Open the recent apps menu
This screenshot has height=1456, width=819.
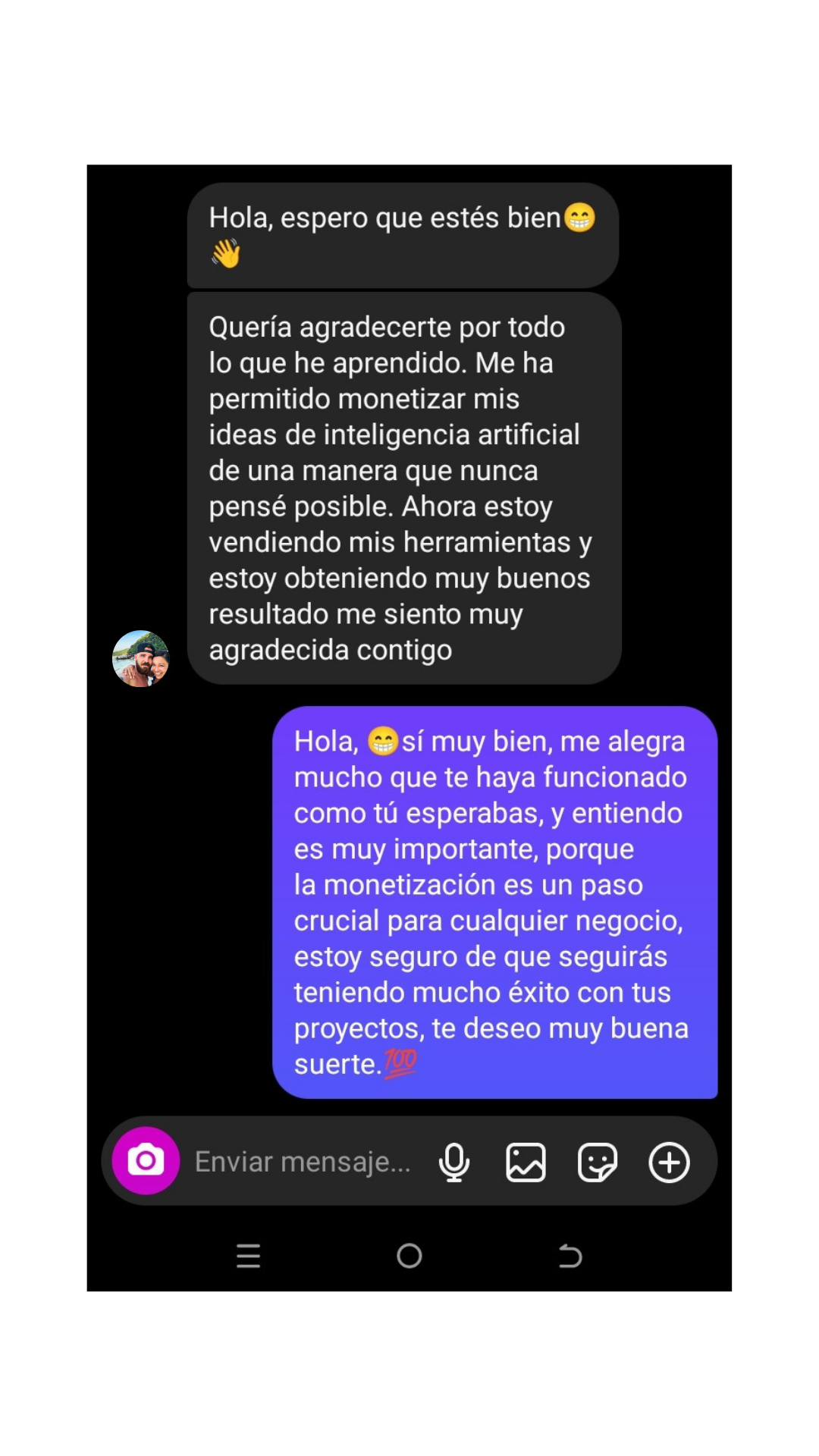click(248, 1256)
